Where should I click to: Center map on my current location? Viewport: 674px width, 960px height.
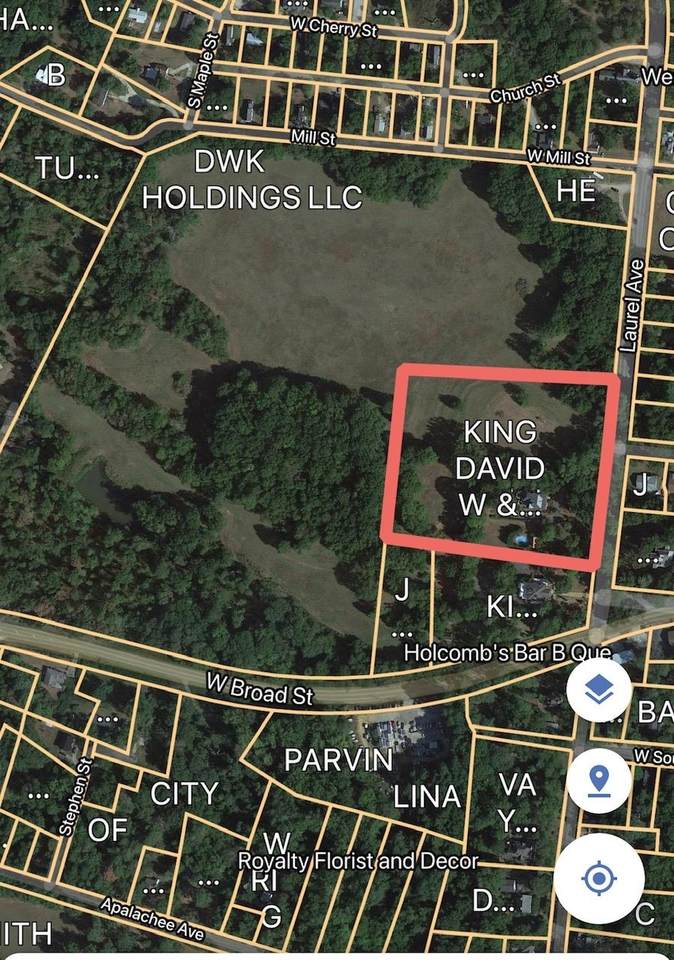coord(598,879)
